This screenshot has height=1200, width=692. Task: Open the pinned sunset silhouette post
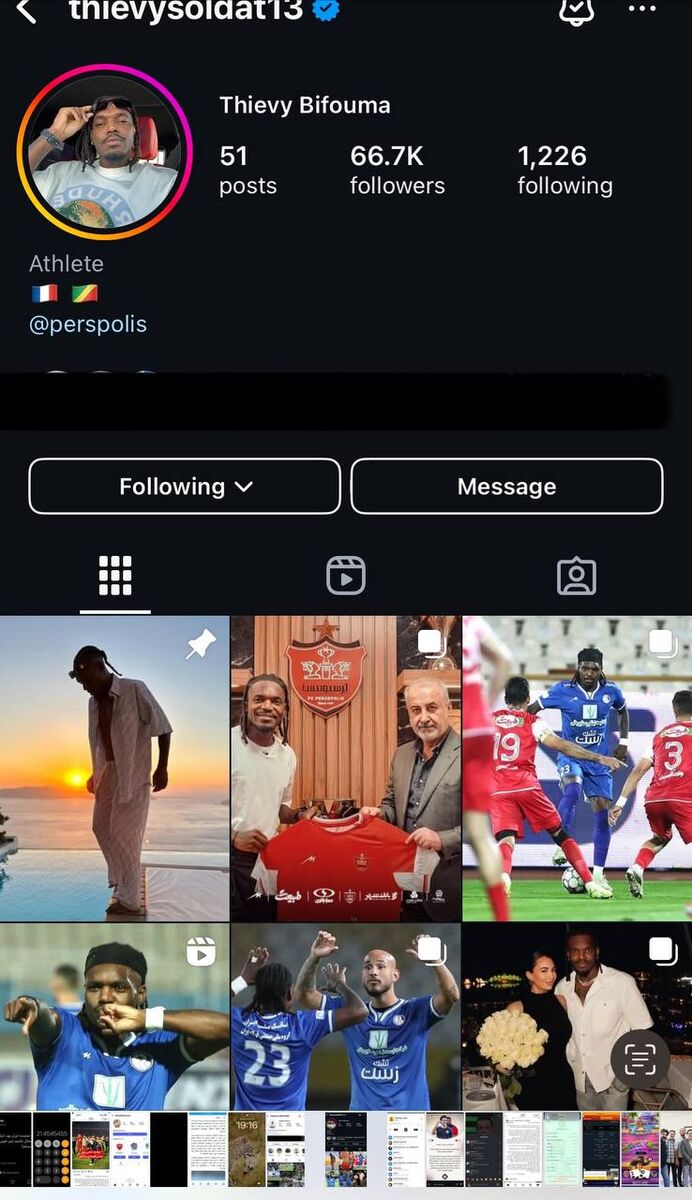114,768
